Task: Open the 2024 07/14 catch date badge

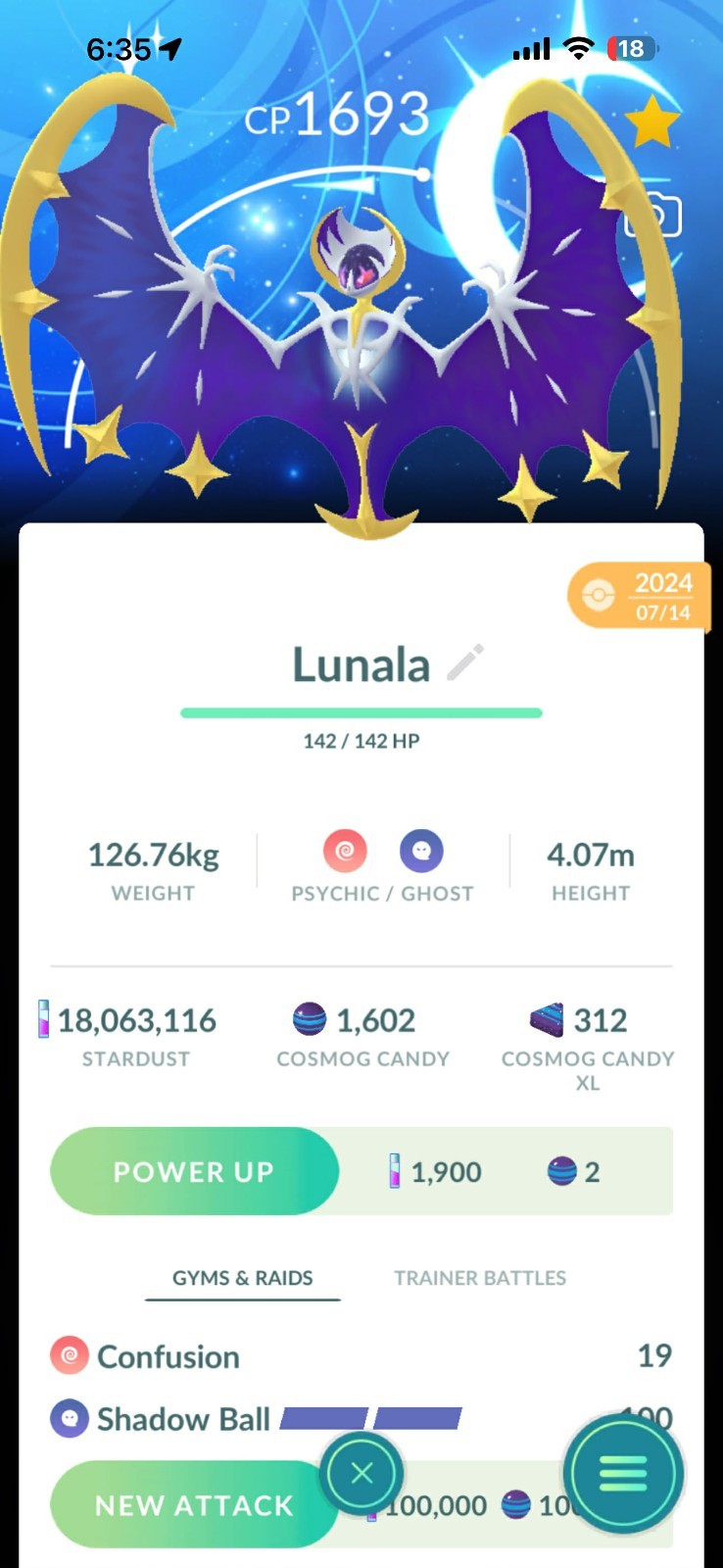Action: click(642, 595)
